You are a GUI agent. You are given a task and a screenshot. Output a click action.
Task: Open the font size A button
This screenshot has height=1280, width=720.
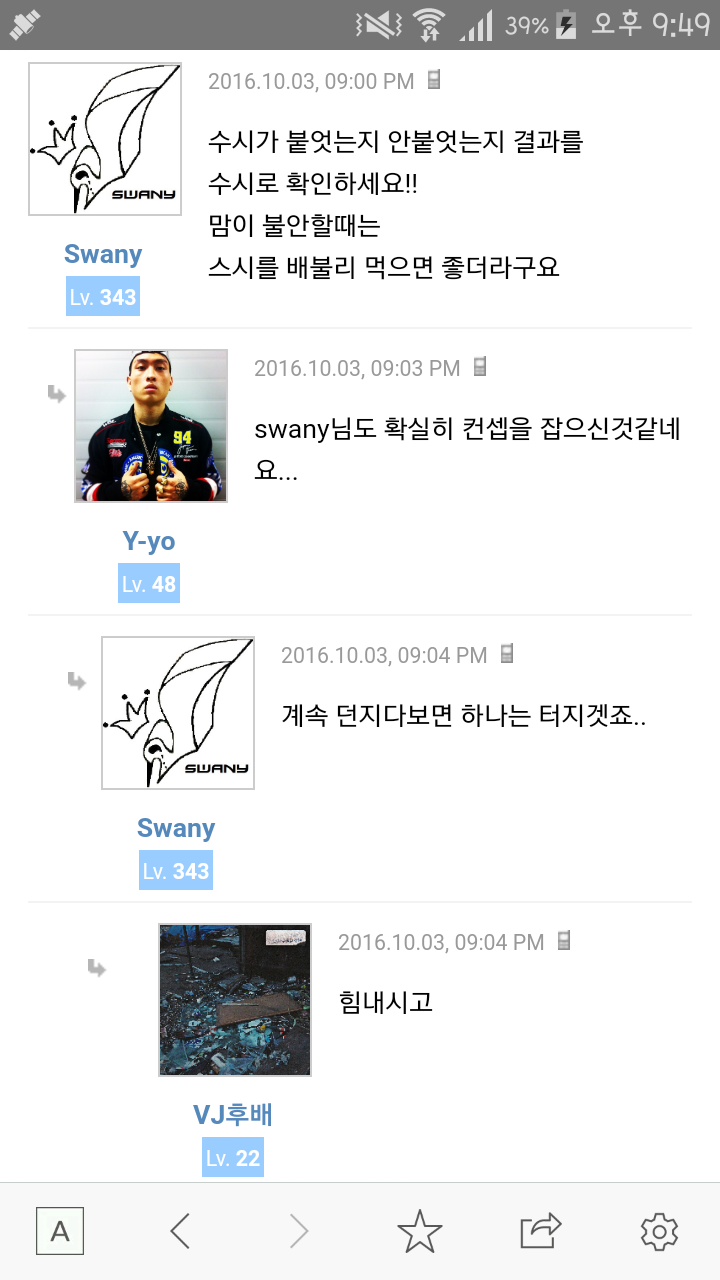pos(60,1231)
